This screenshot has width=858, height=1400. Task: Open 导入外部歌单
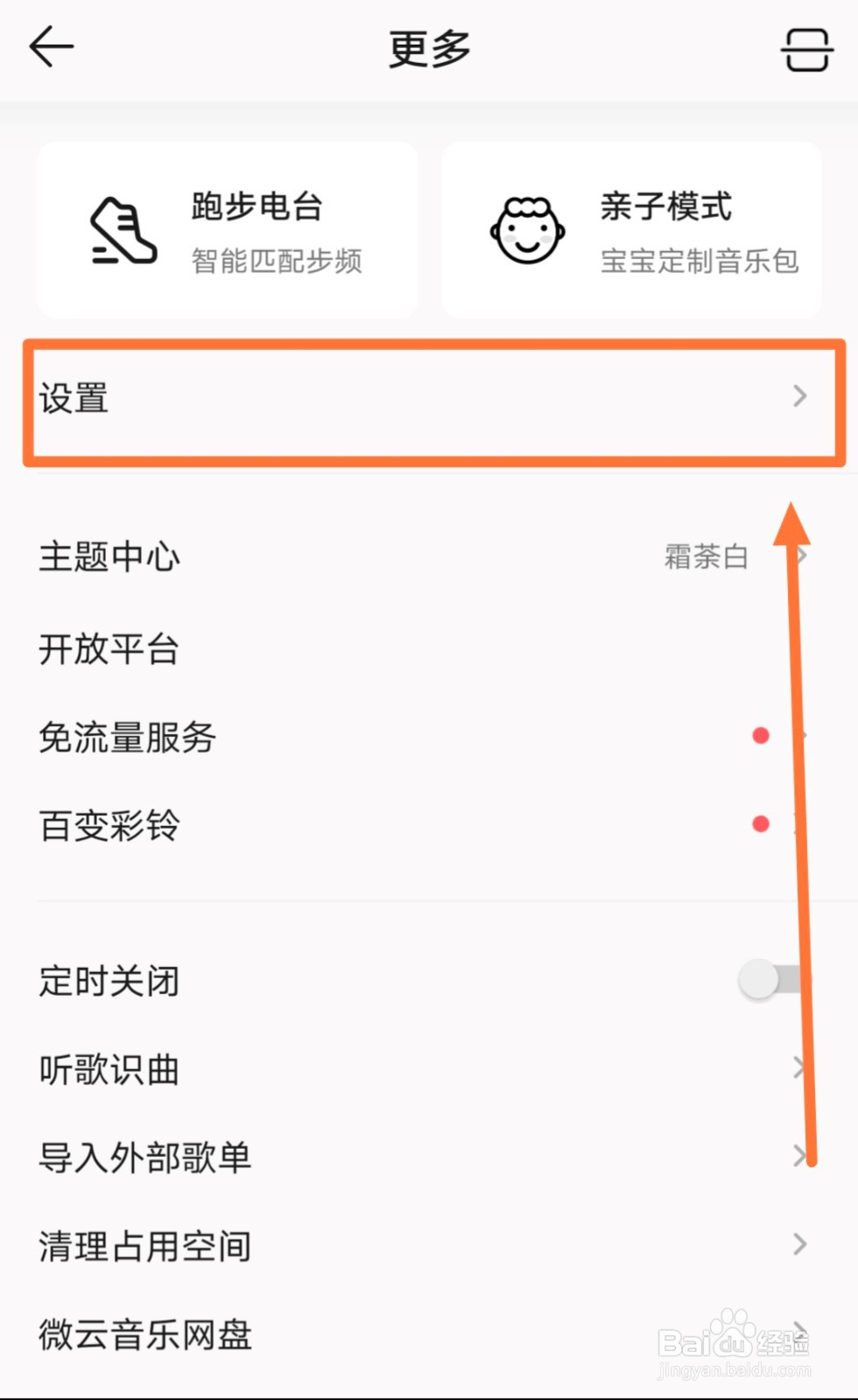[x=429, y=1157]
